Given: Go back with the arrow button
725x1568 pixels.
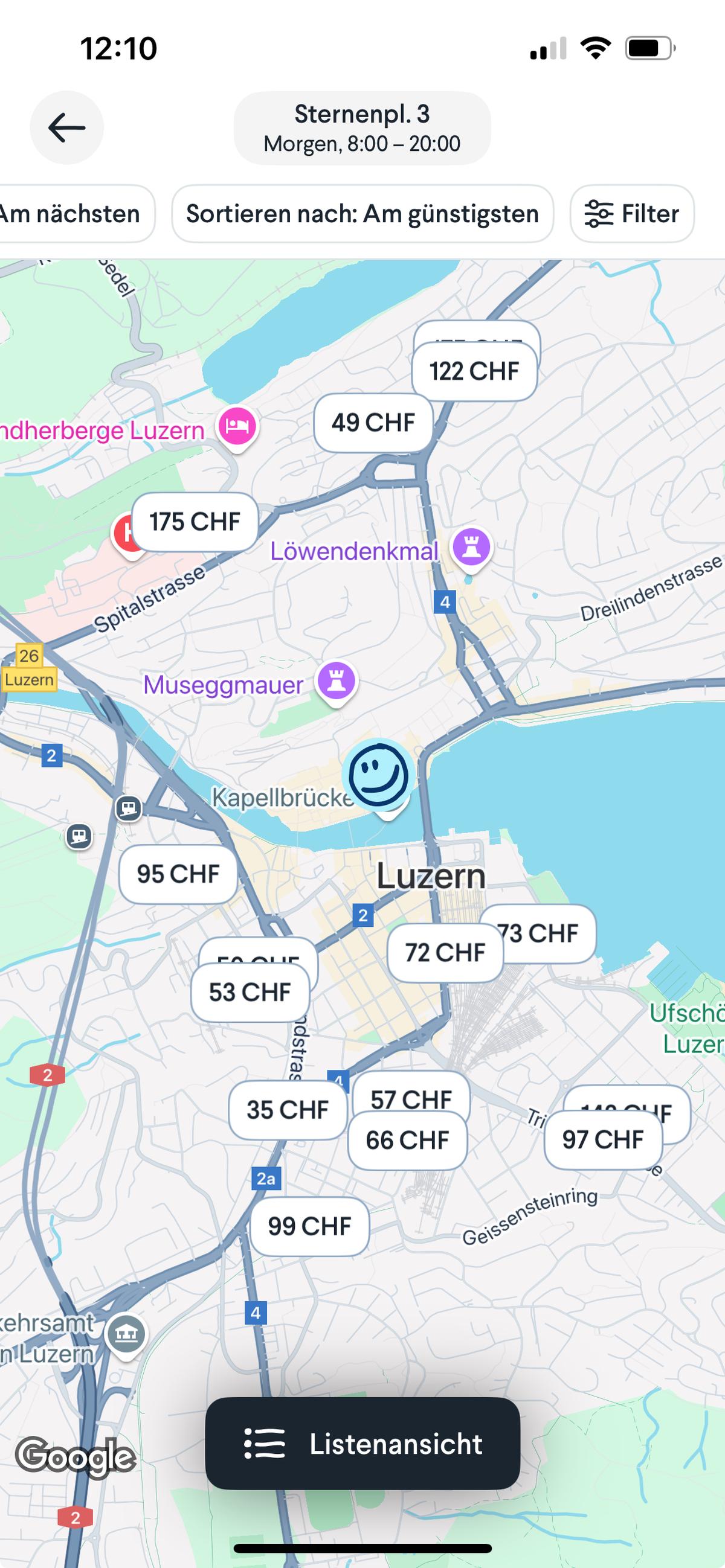Looking at the screenshot, I should click(66, 128).
